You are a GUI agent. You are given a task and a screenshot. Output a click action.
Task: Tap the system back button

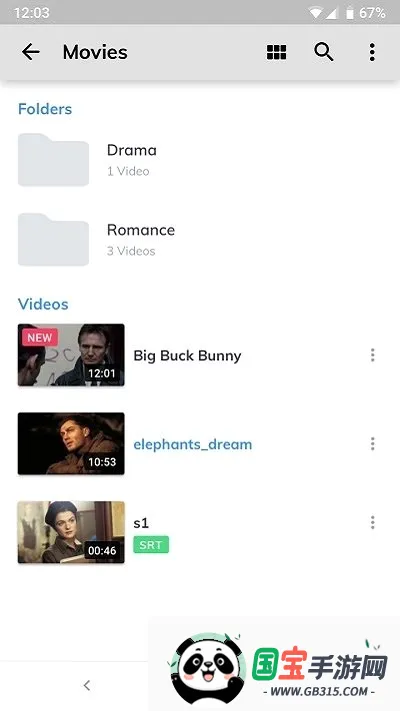(87, 685)
